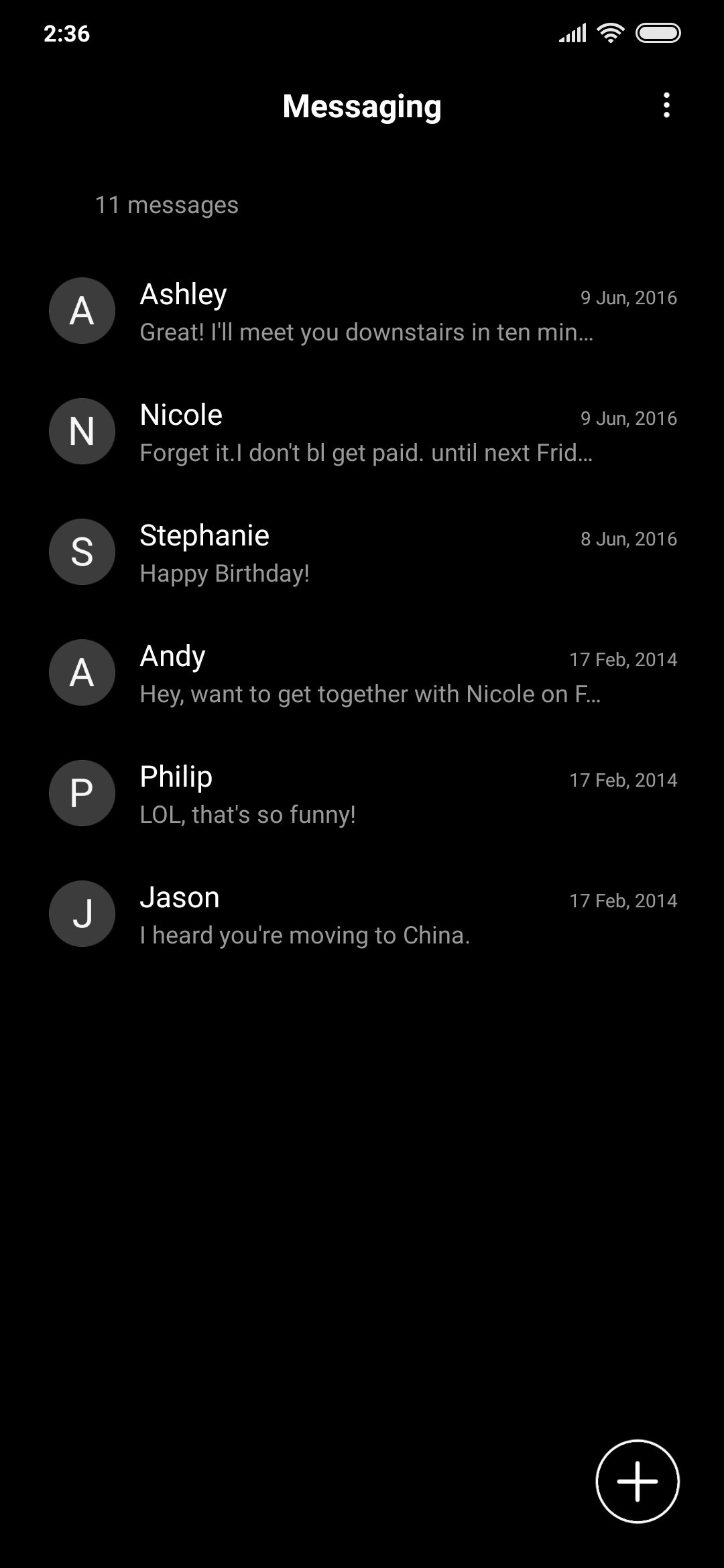The height and width of the screenshot is (1568, 724).
Task: Open Jason's message about China
Action: pyautogui.click(x=362, y=914)
